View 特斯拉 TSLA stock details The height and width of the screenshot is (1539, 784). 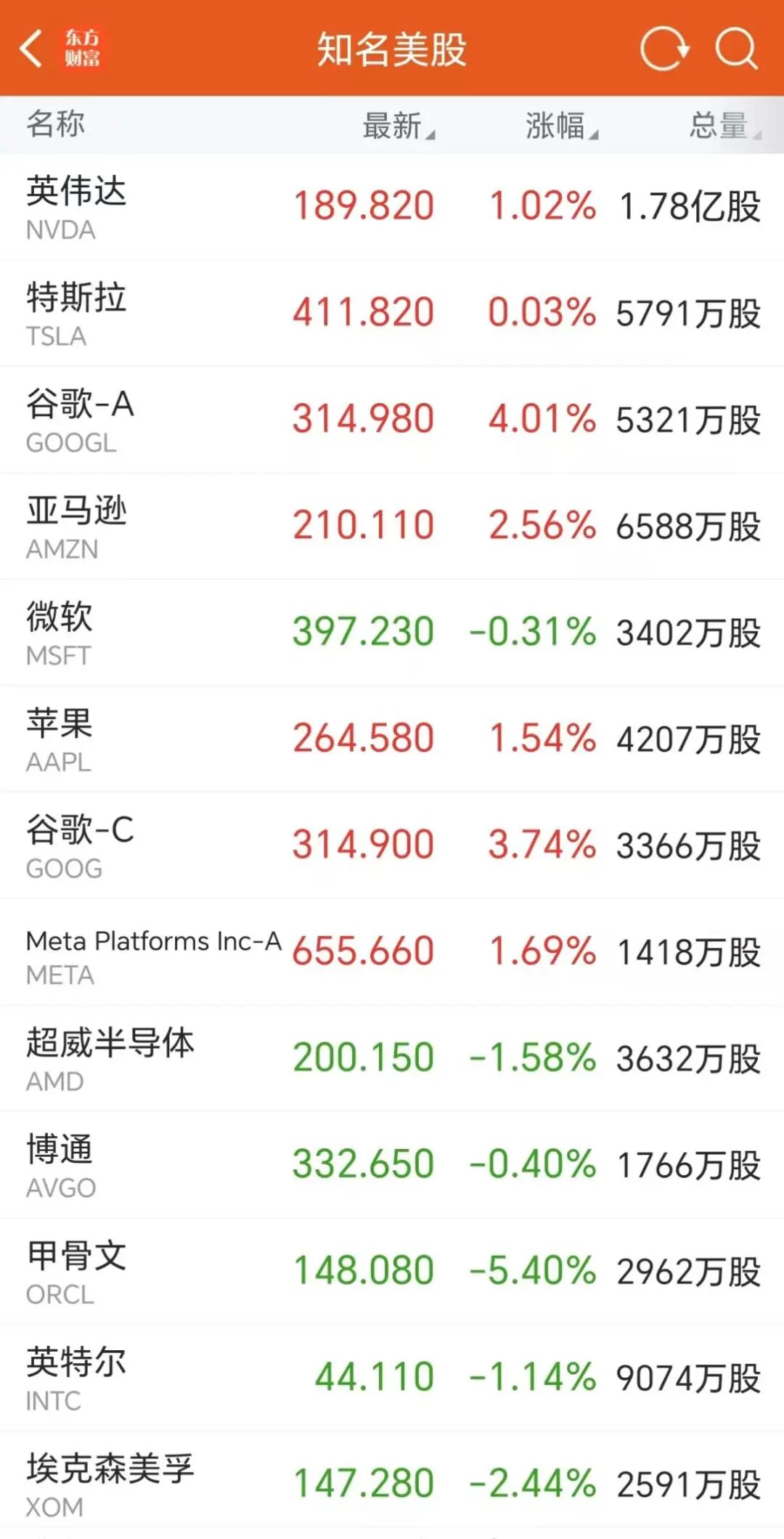click(392, 313)
